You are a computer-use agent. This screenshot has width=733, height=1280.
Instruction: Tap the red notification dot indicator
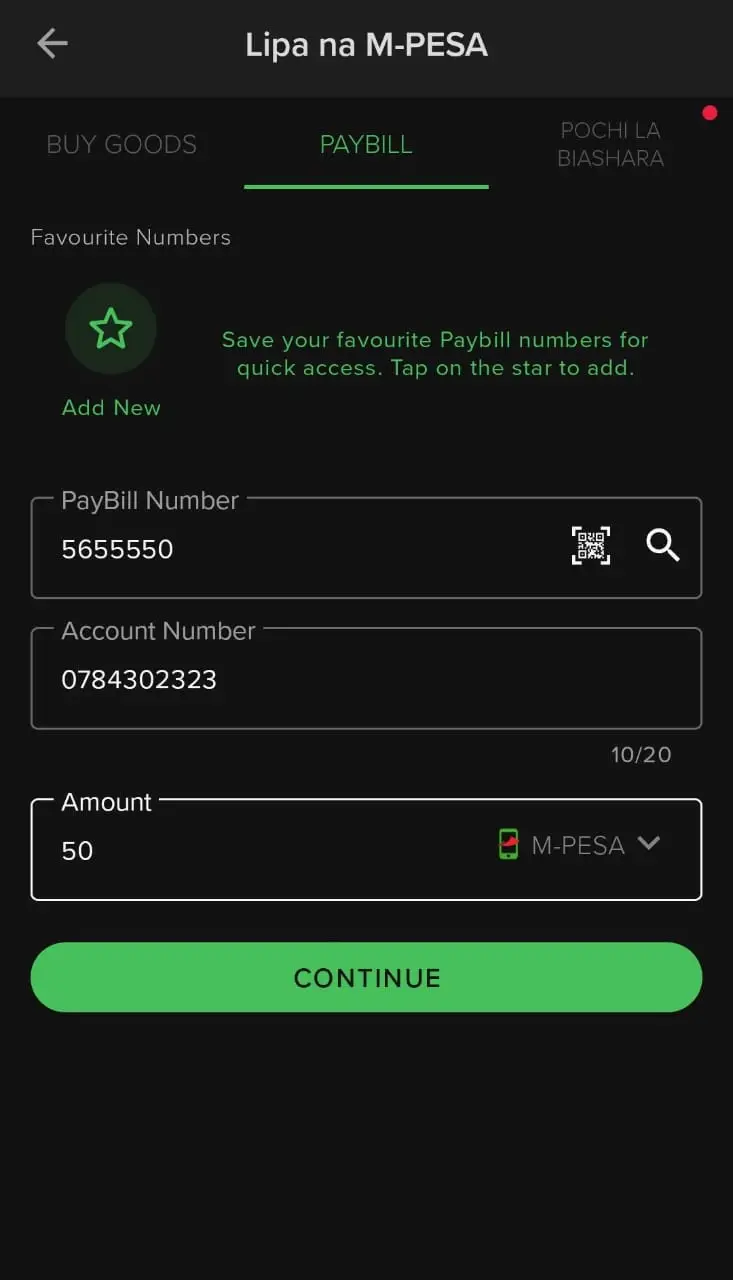(710, 112)
